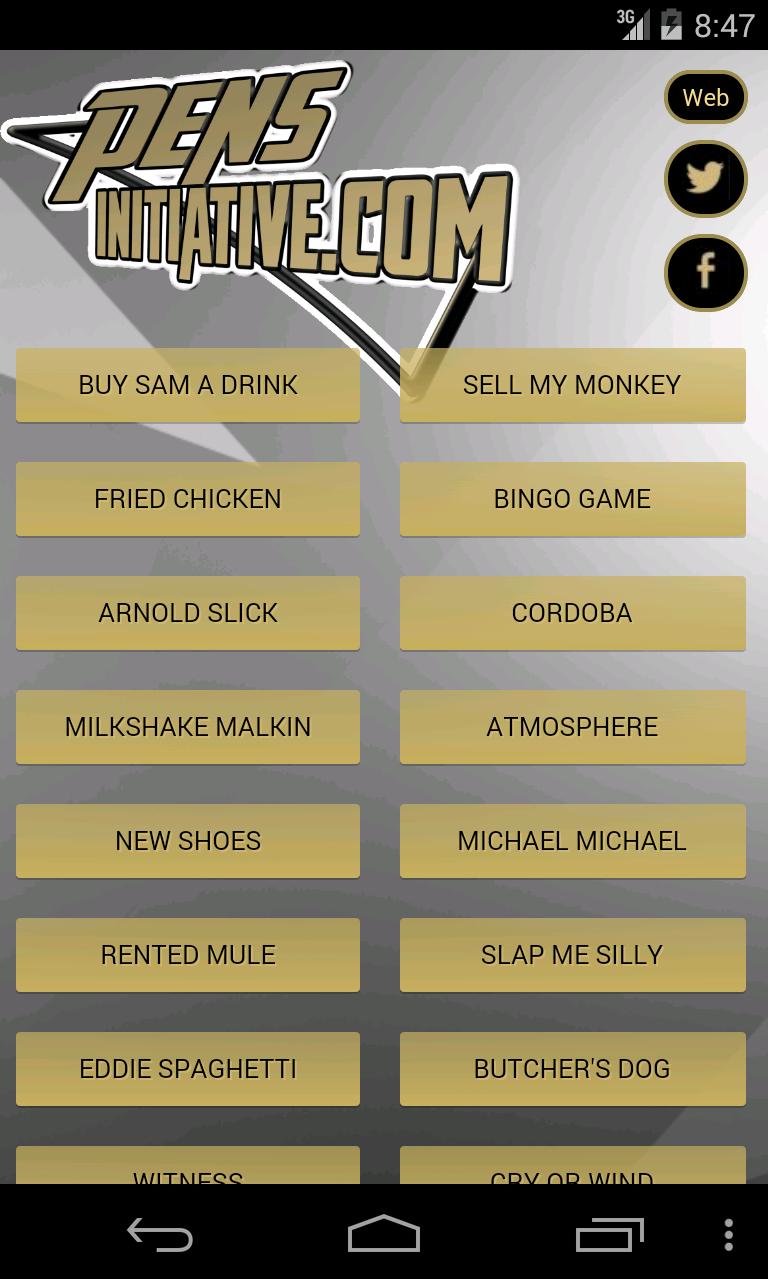
Task: Play the BUY SAM A DRINK sound
Action: click(188, 384)
